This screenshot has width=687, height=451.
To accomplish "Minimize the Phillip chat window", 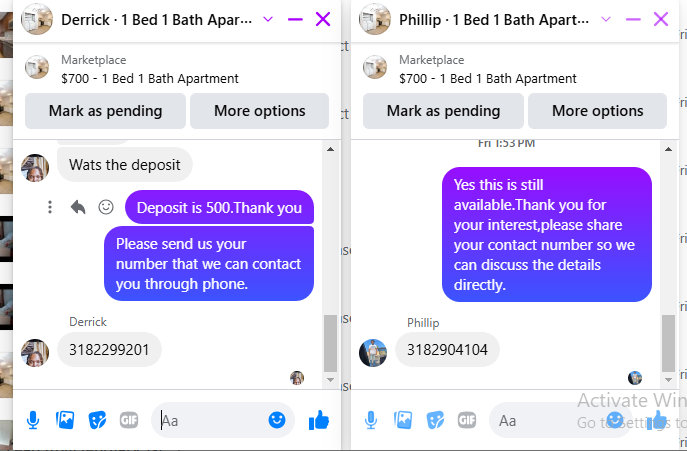I will 633,19.
